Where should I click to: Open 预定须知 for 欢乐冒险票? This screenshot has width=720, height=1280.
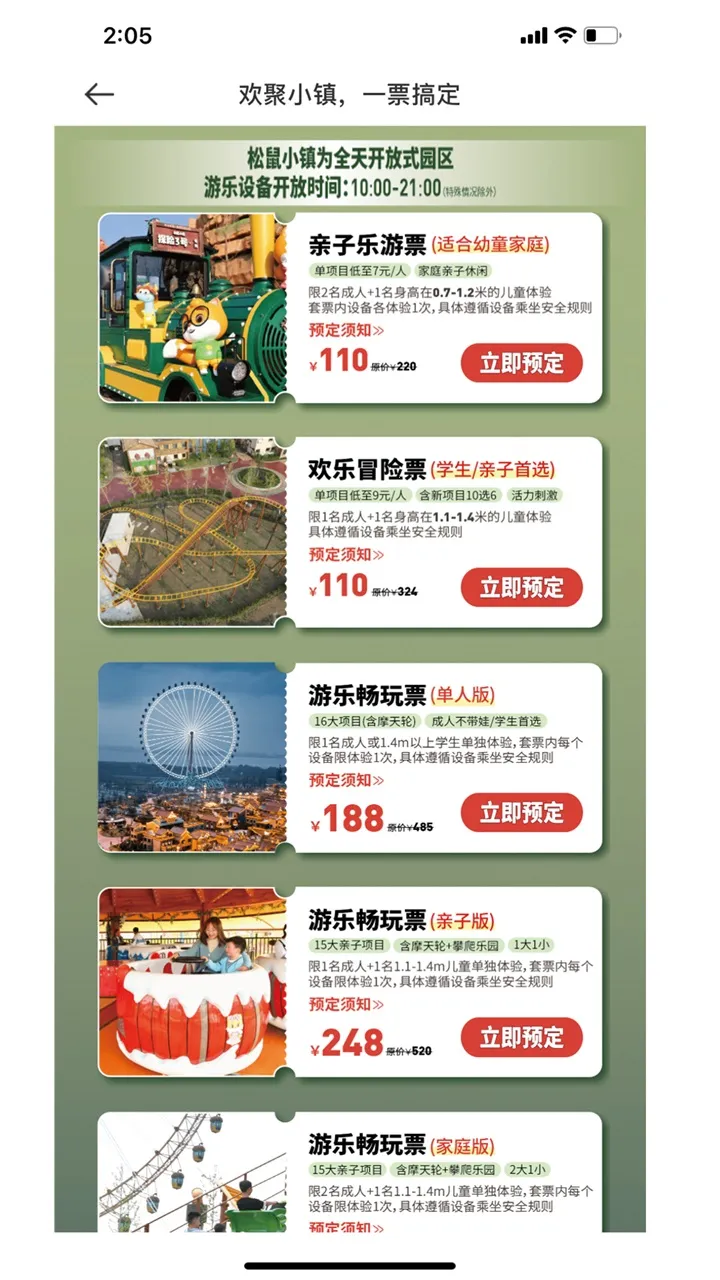coord(345,555)
